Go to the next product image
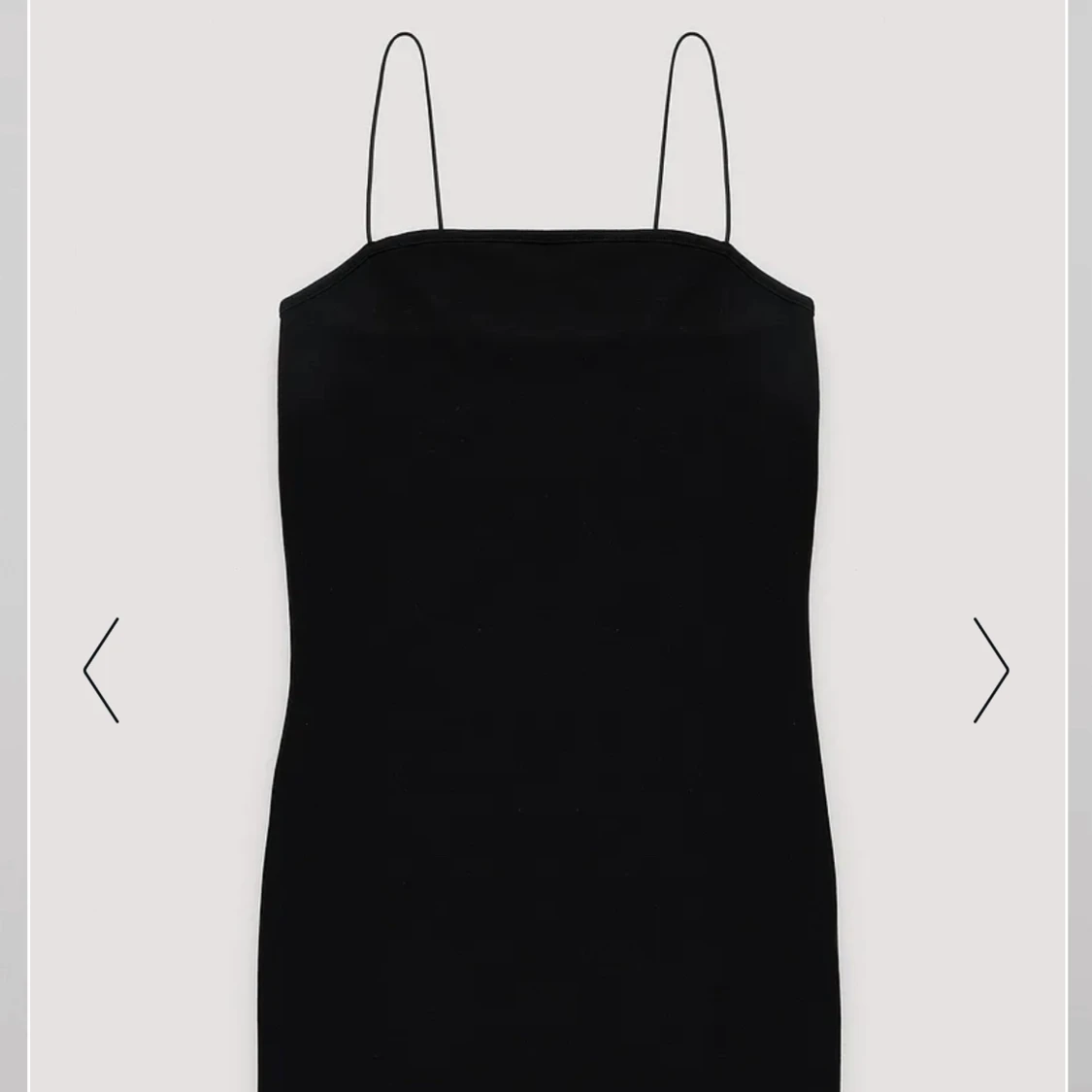Image resolution: width=1092 pixels, height=1092 pixels. tap(991, 670)
